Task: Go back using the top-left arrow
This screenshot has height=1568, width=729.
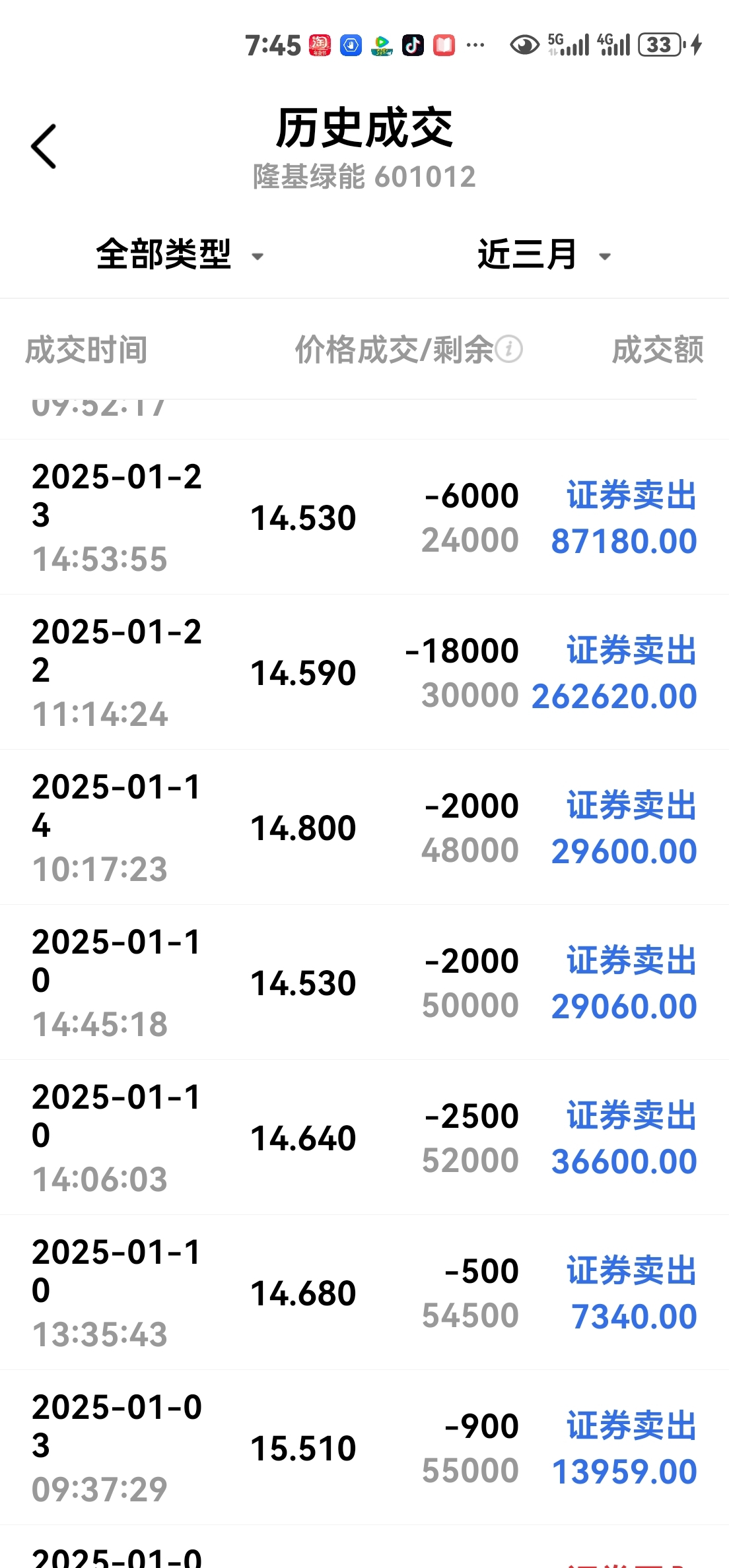Action: coord(44,147)
